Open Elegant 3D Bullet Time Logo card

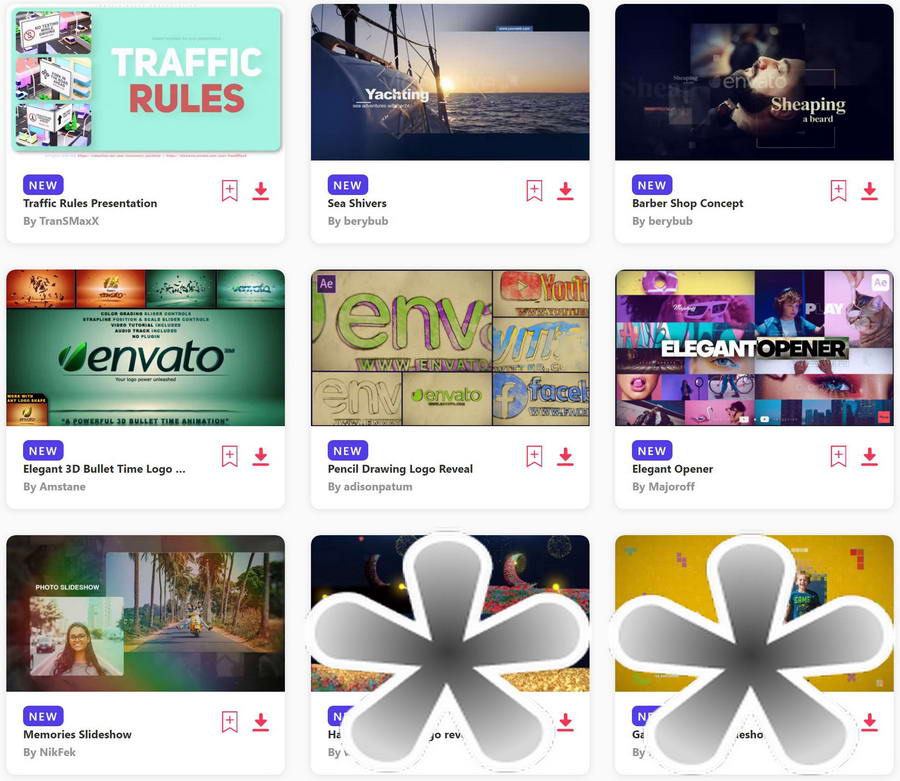coord(104,469)
